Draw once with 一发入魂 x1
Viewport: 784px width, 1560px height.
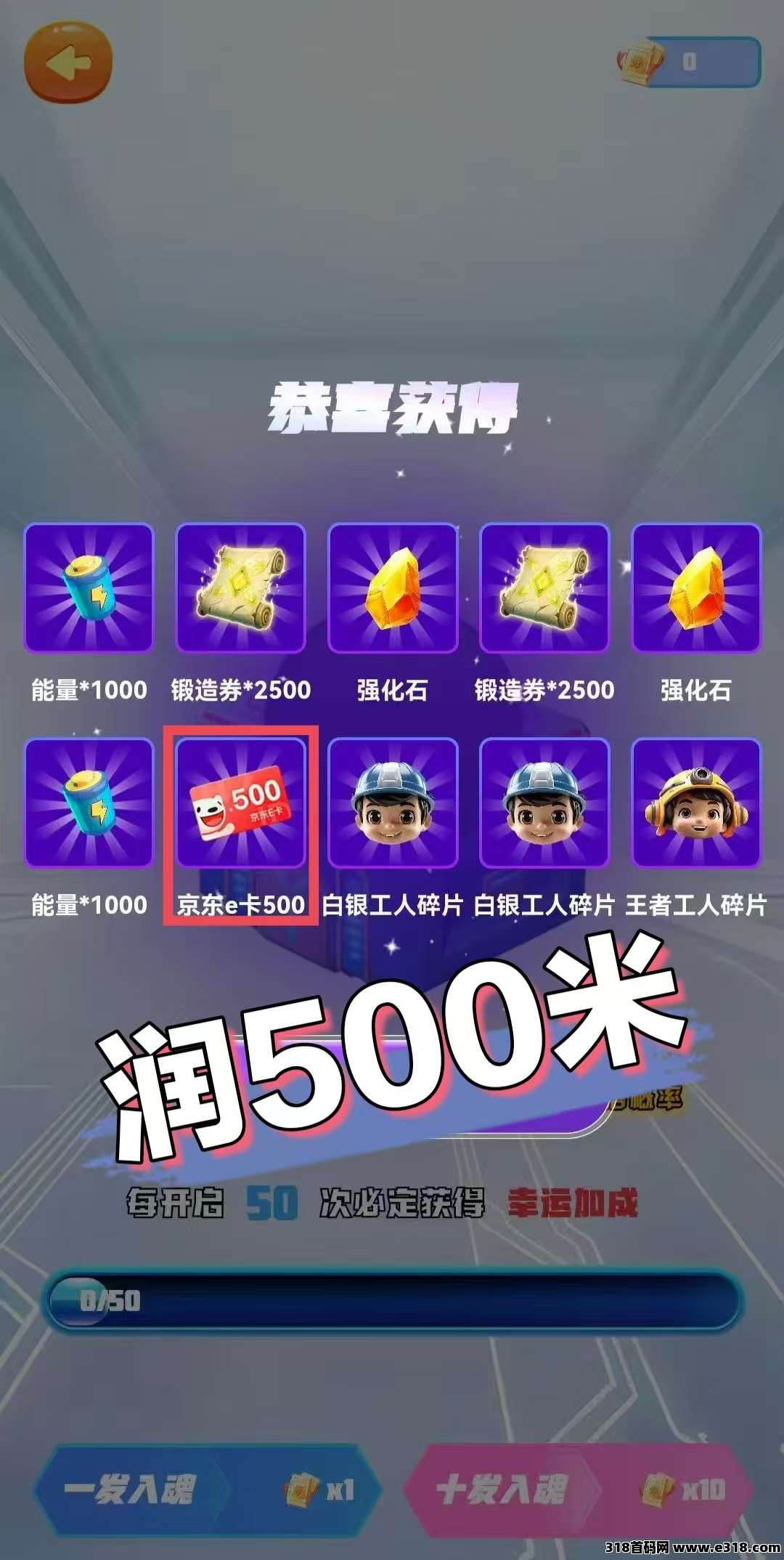tap(207, 1491)
